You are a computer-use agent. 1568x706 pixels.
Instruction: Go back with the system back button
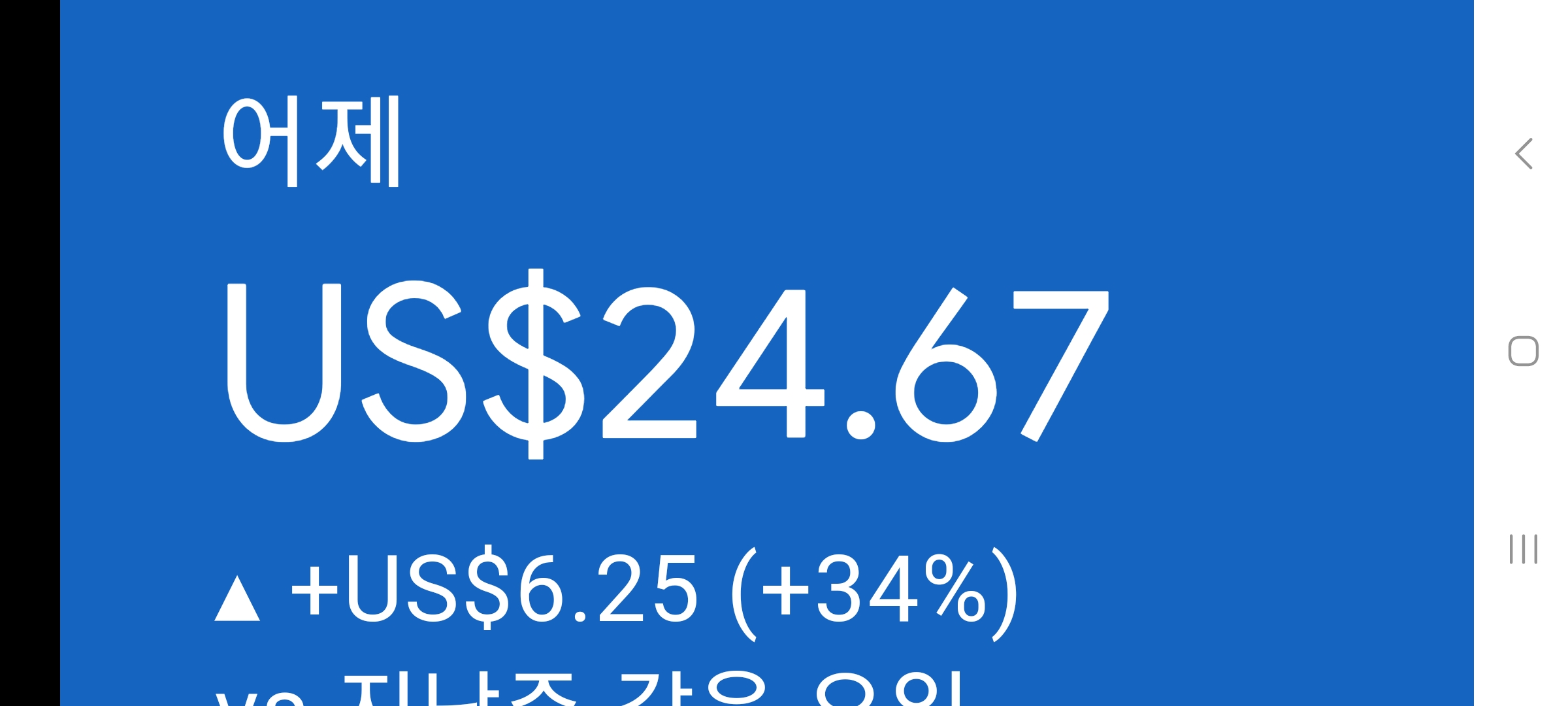click(1524, 154)
